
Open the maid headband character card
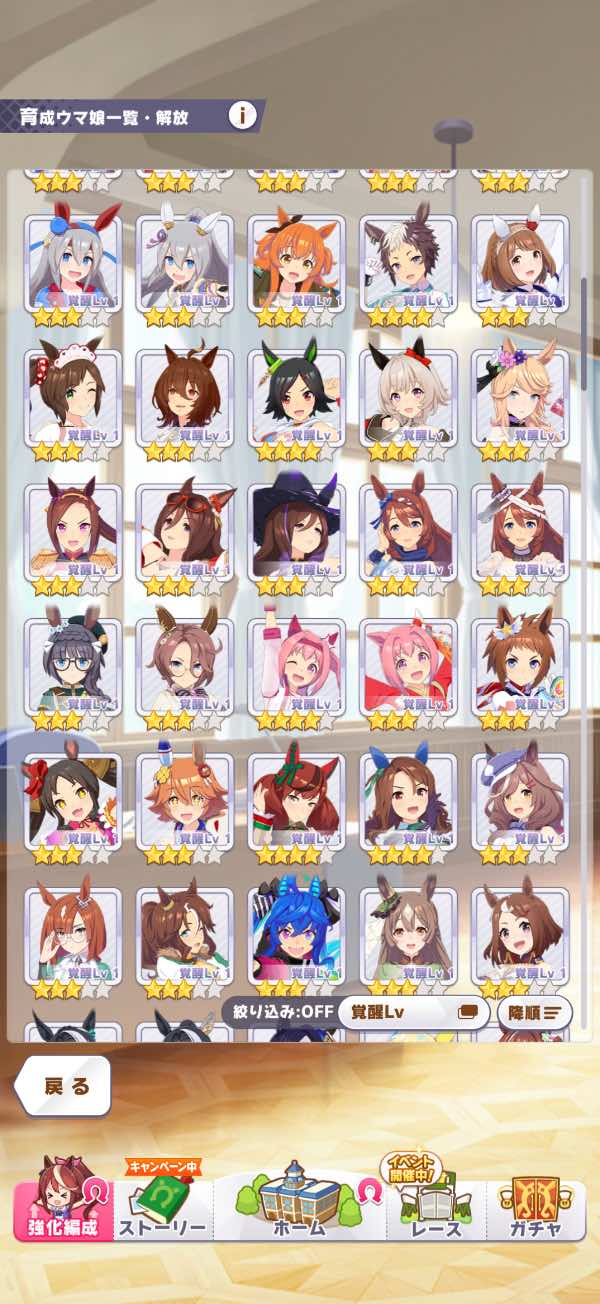click(x=73, y=402)
